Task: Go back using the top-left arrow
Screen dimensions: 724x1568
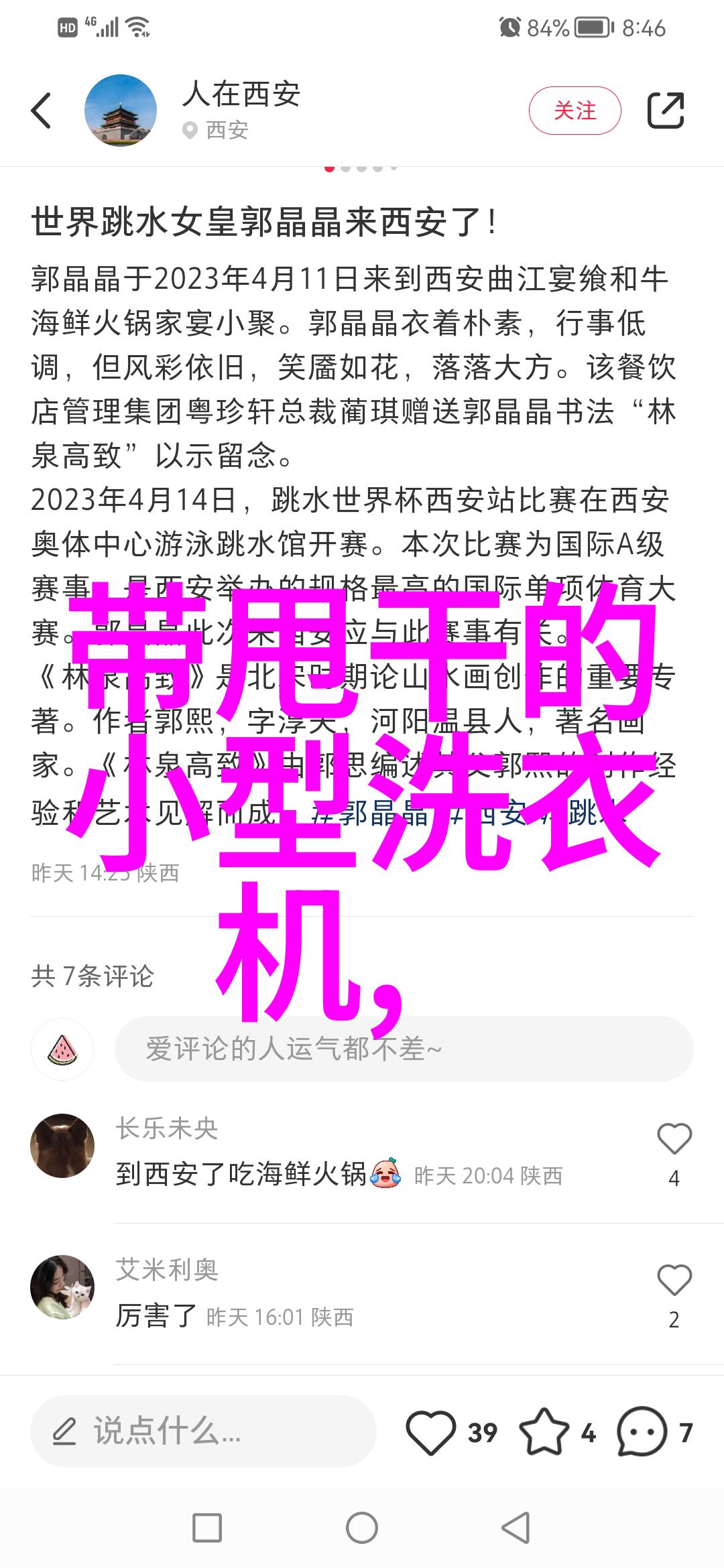Action: (42, 111)
